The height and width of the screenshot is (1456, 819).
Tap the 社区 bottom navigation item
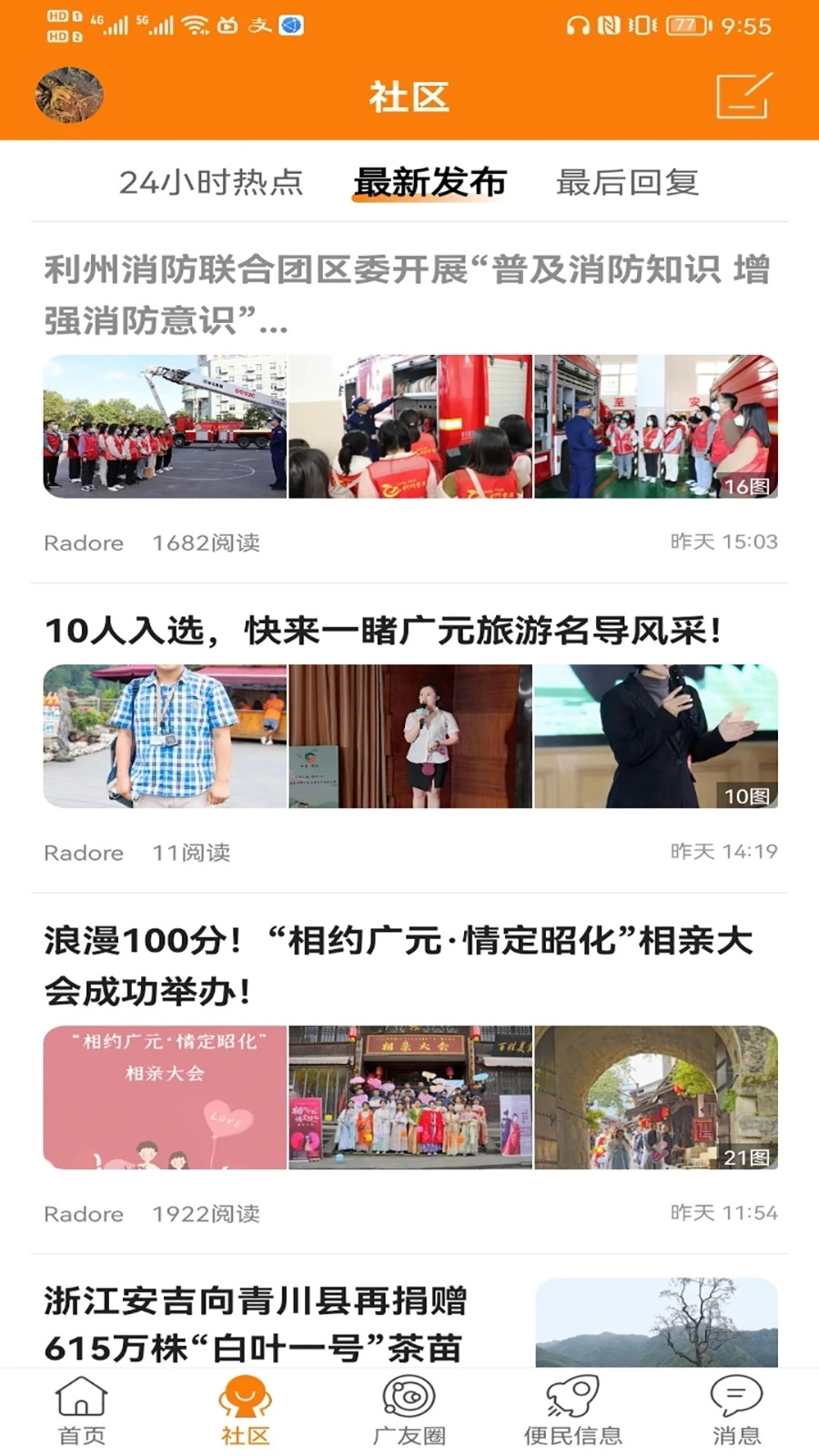[x=246, y=1410]
